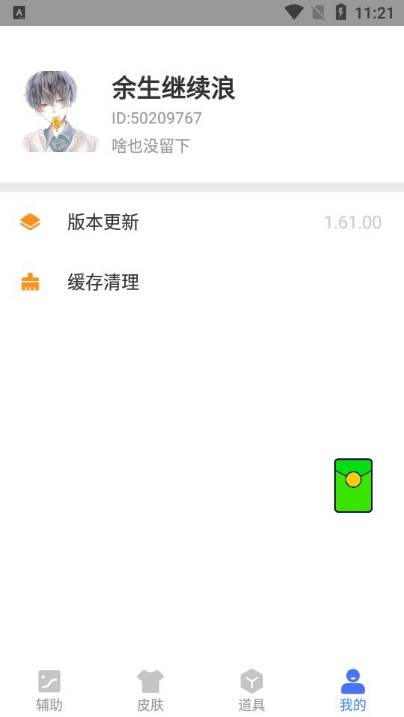Select the 我的 tab
The height and width of the screenshot is (717, 404).
(353, 690)
